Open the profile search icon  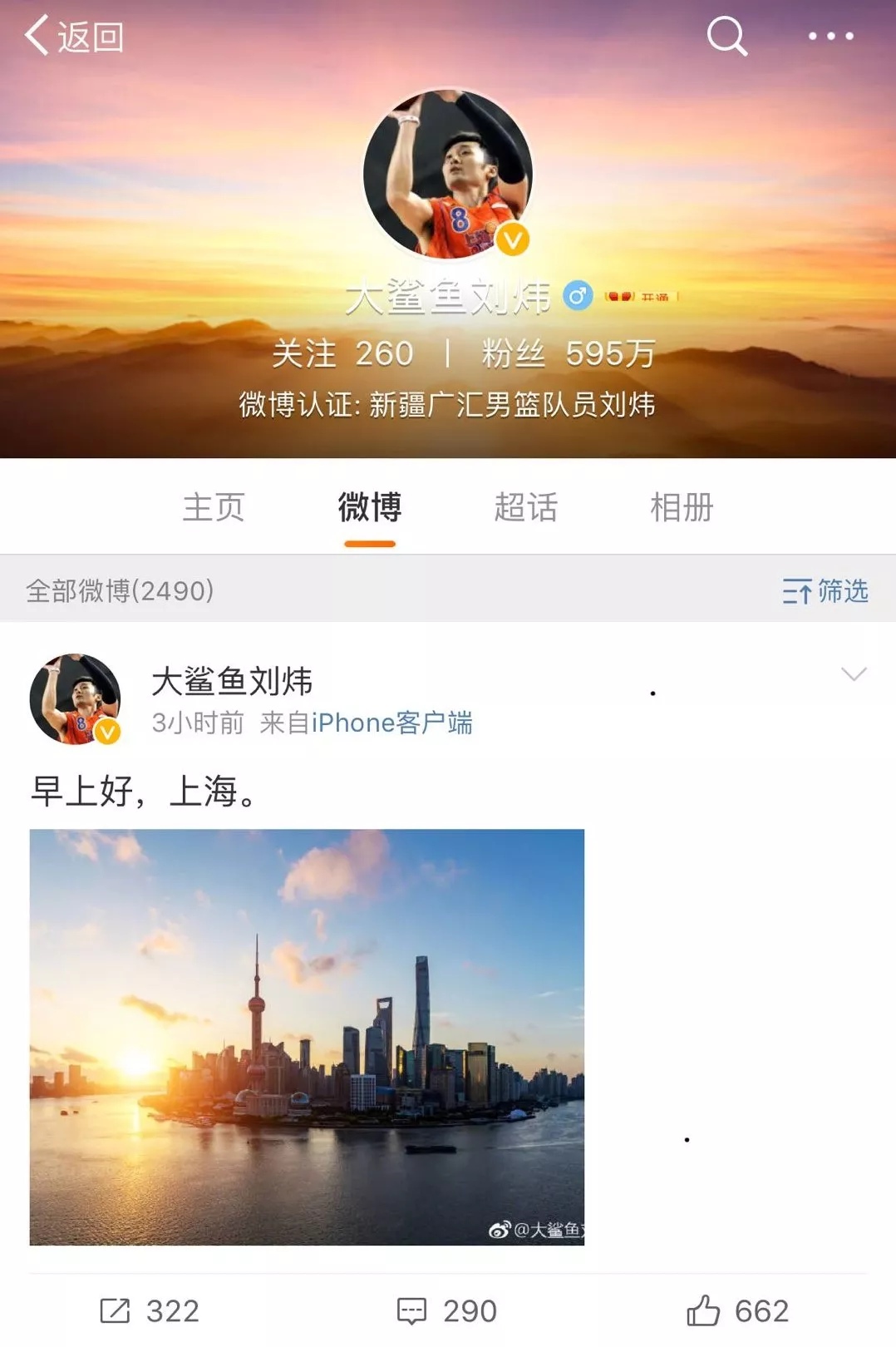[x=726, y=37]
